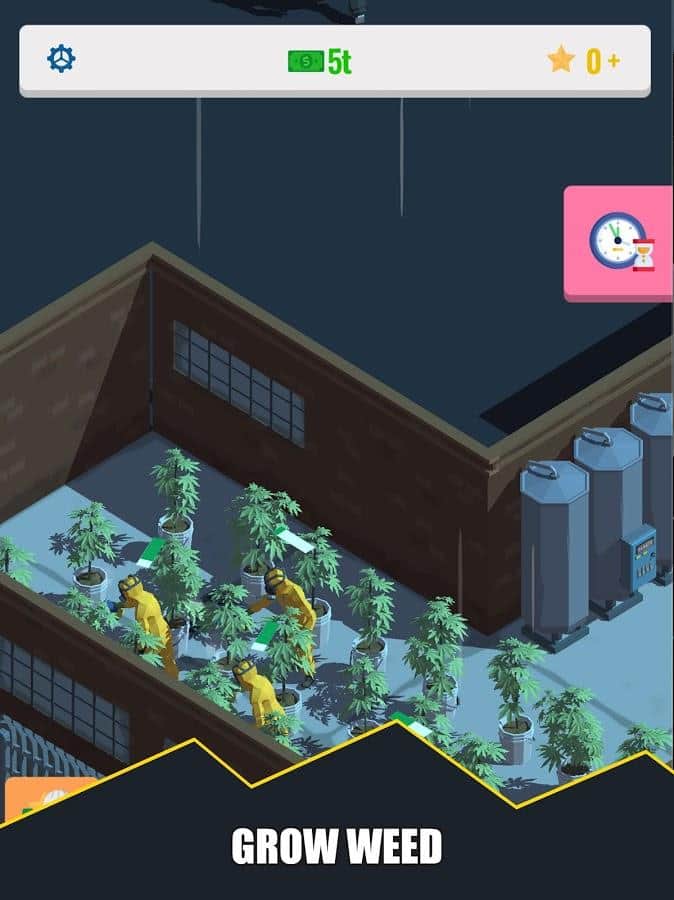The image size is (674, 900).
Task: Tap the pink clock time-boost button
Action: coord(619,242)
